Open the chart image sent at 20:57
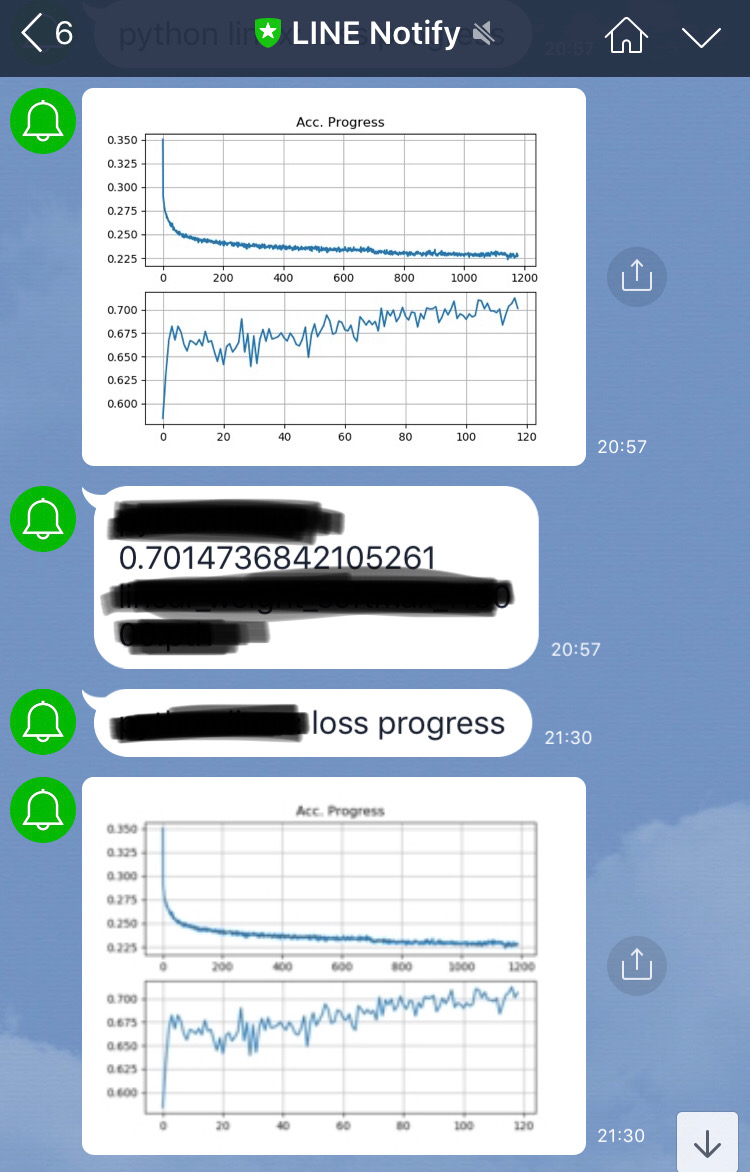The width and height of the screenshot is (750, 1172). tap(333, 277)
